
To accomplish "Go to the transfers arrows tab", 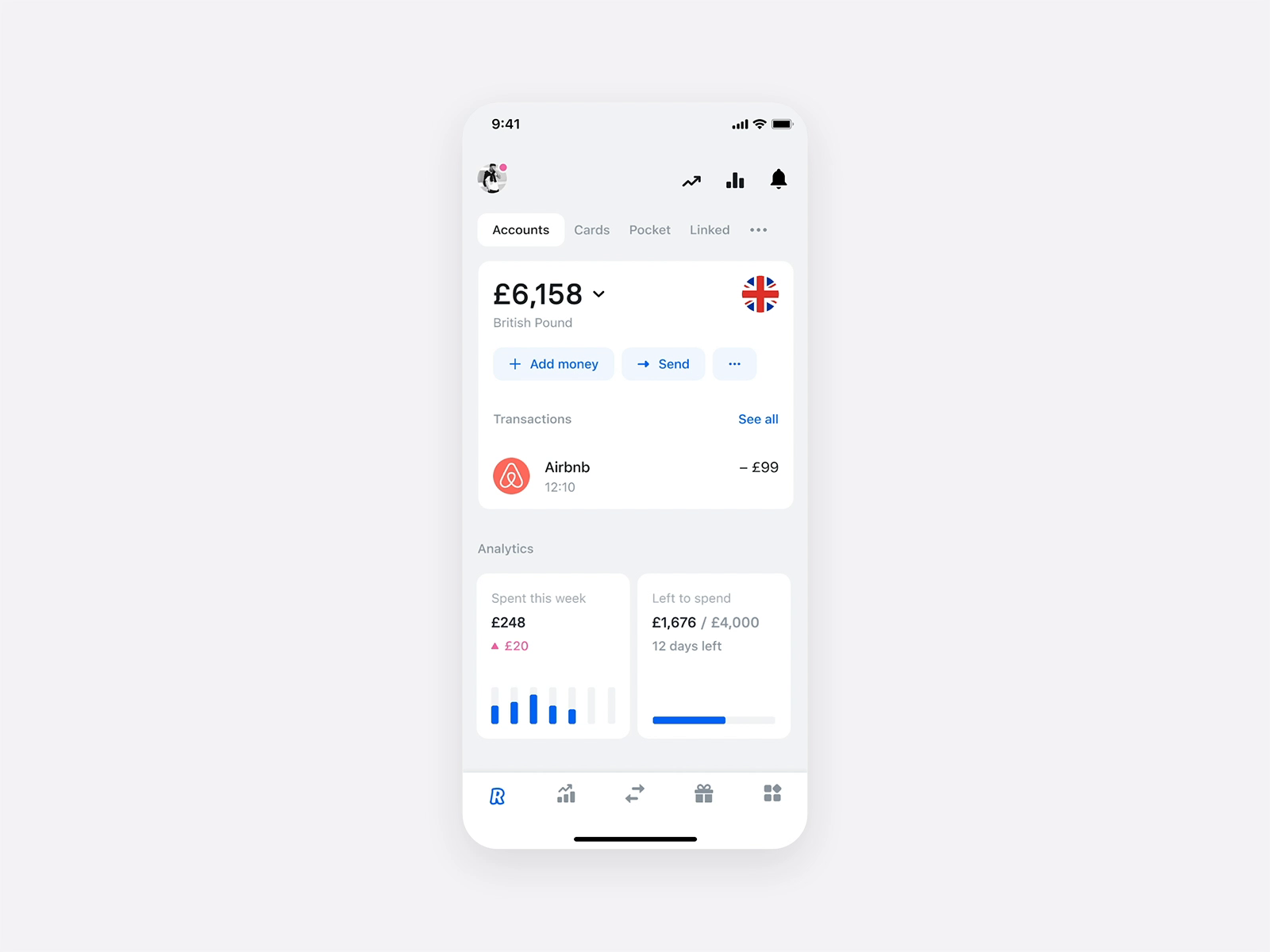I will coord(634,794).
